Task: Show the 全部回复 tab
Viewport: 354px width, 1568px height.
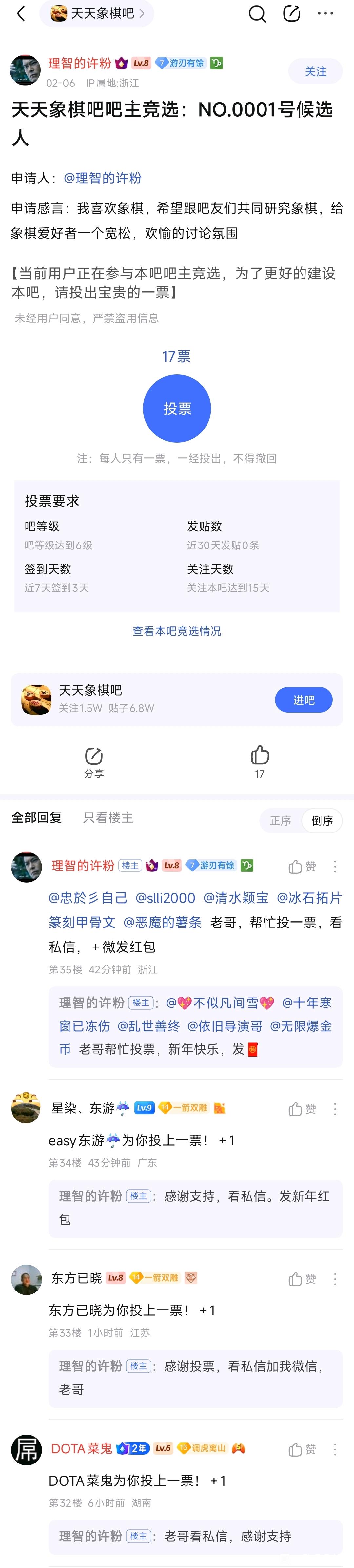Action: (37, 817)
